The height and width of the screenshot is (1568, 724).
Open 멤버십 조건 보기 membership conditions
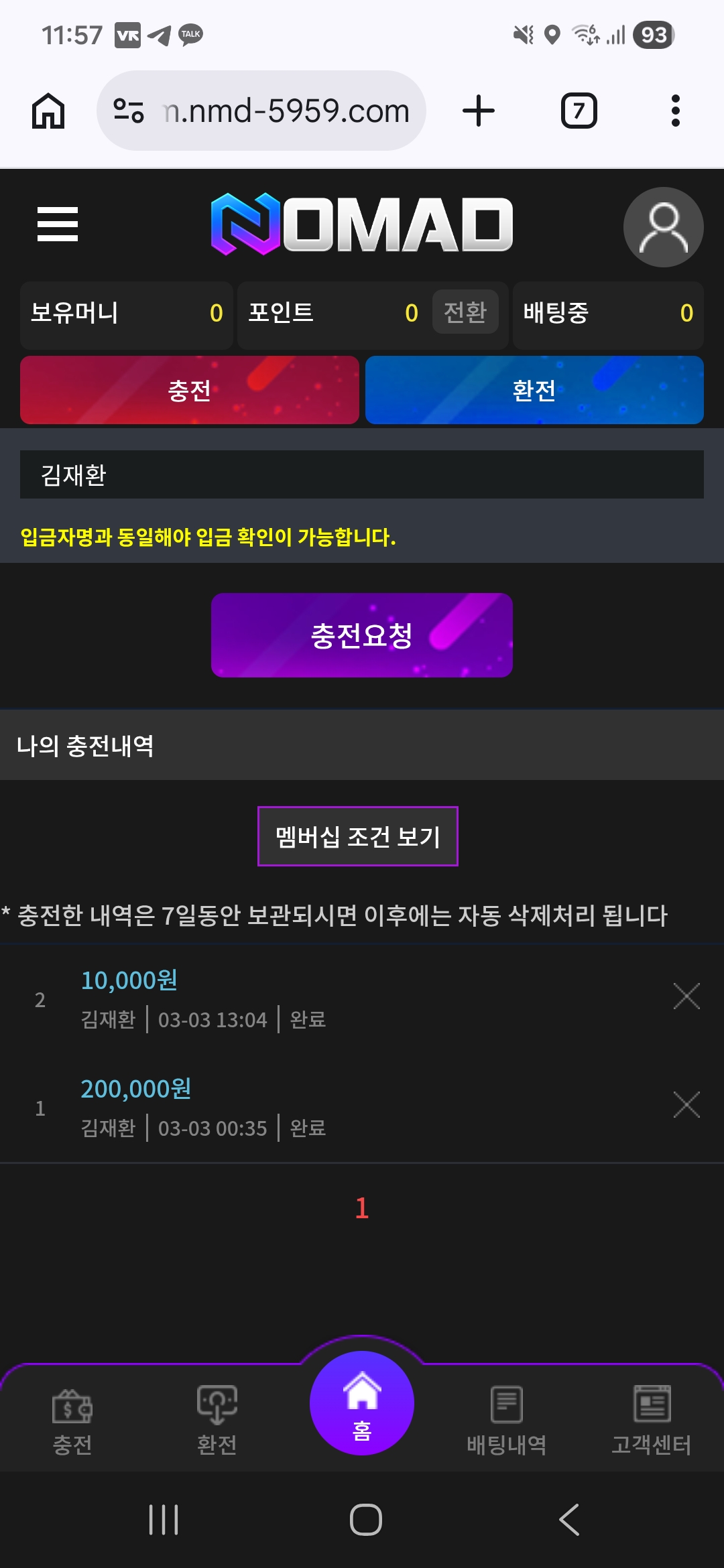coord(358,835)
